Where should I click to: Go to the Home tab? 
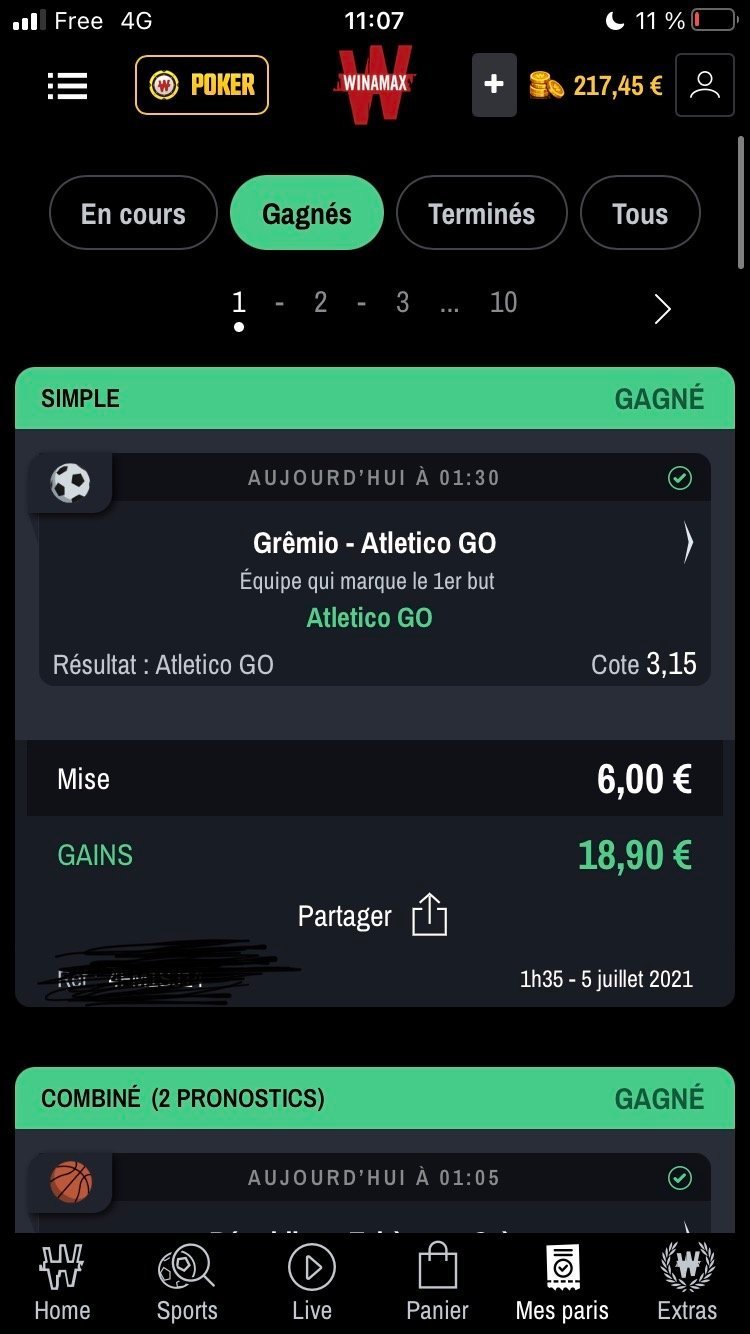pyautogui.click(x=62, y=1284)
